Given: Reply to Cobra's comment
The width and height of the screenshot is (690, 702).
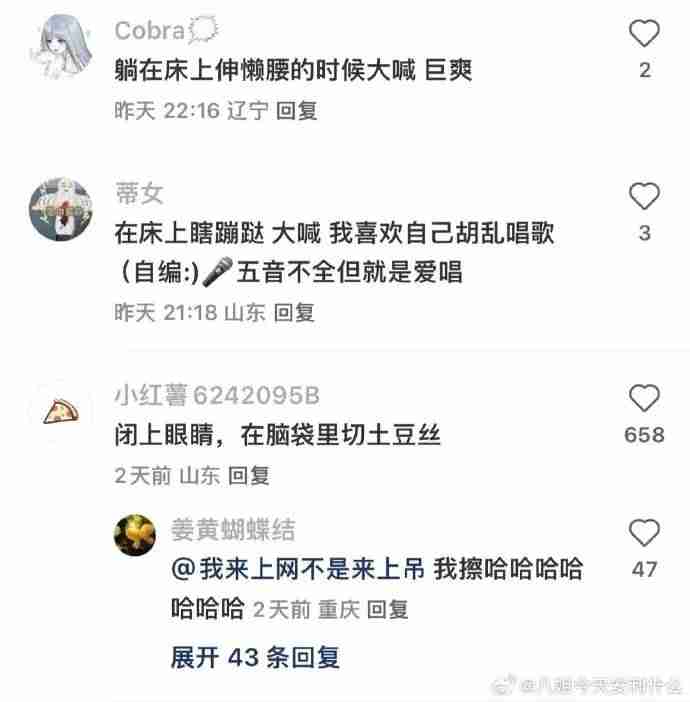Looking at the screenshot, I should tap(296, 111).
